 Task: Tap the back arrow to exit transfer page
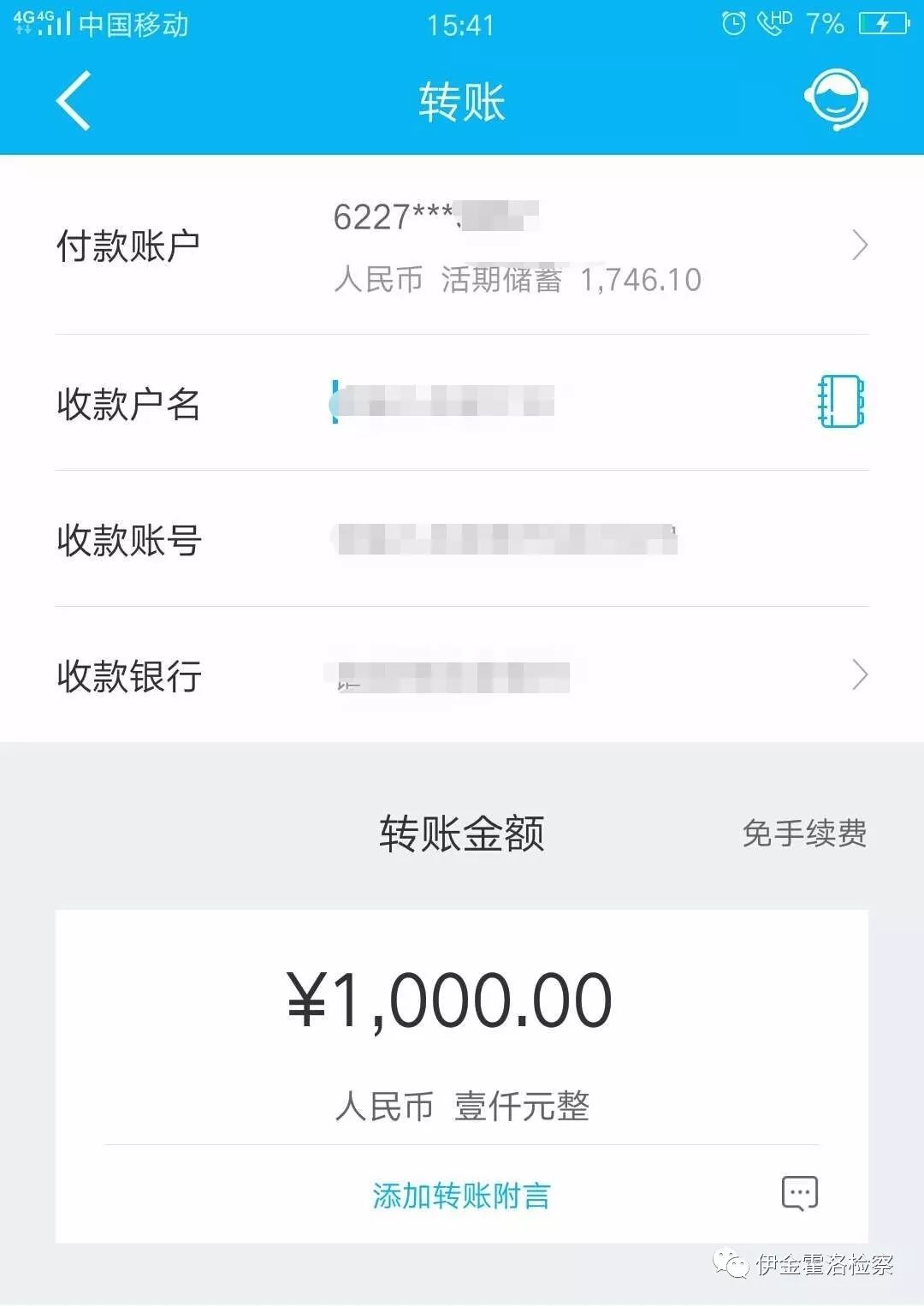click(72, 99)
